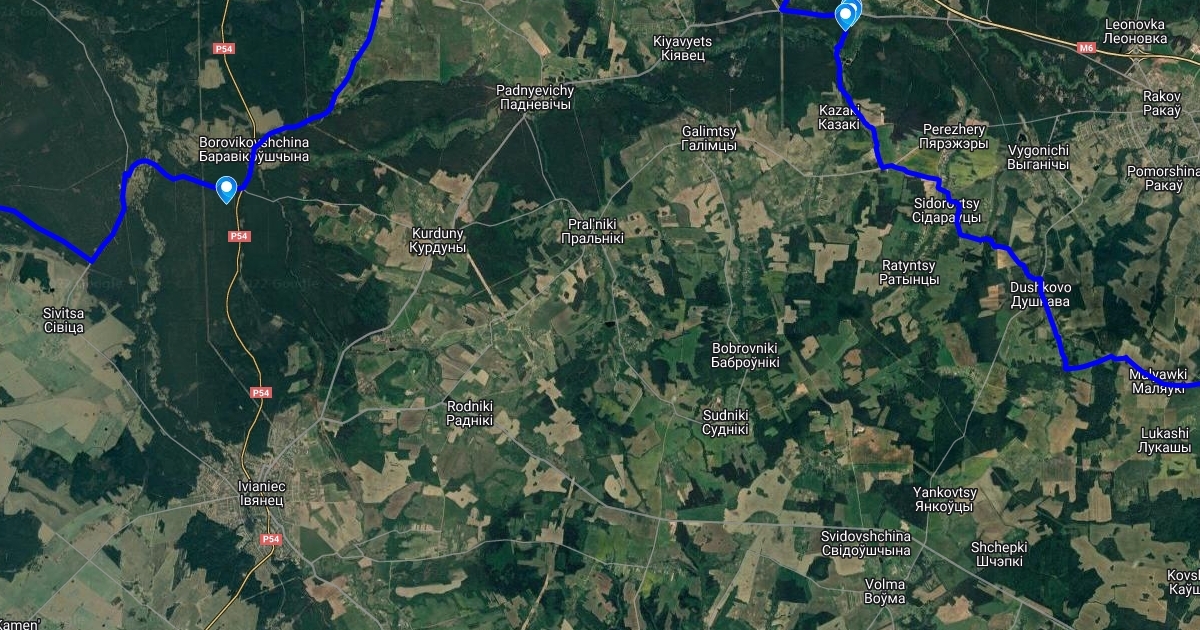Tap the route marker near Borovikovshchina
This screenshot has height=630, width=1200.
point(227,187)
